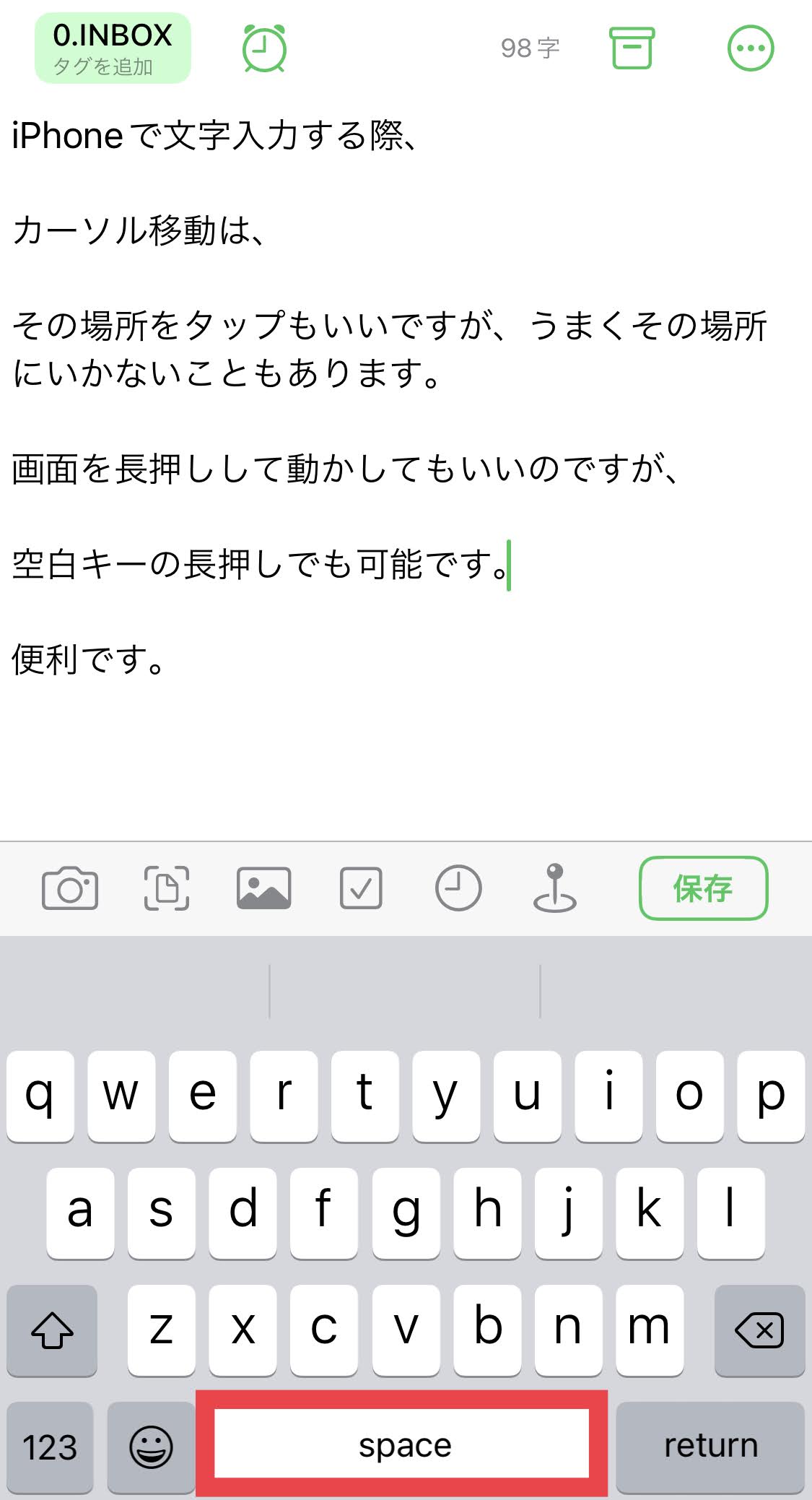Add a checkbox to the note
This screenshot has width=812, height=1500.
pyautogui.click(x=361, y=888)
